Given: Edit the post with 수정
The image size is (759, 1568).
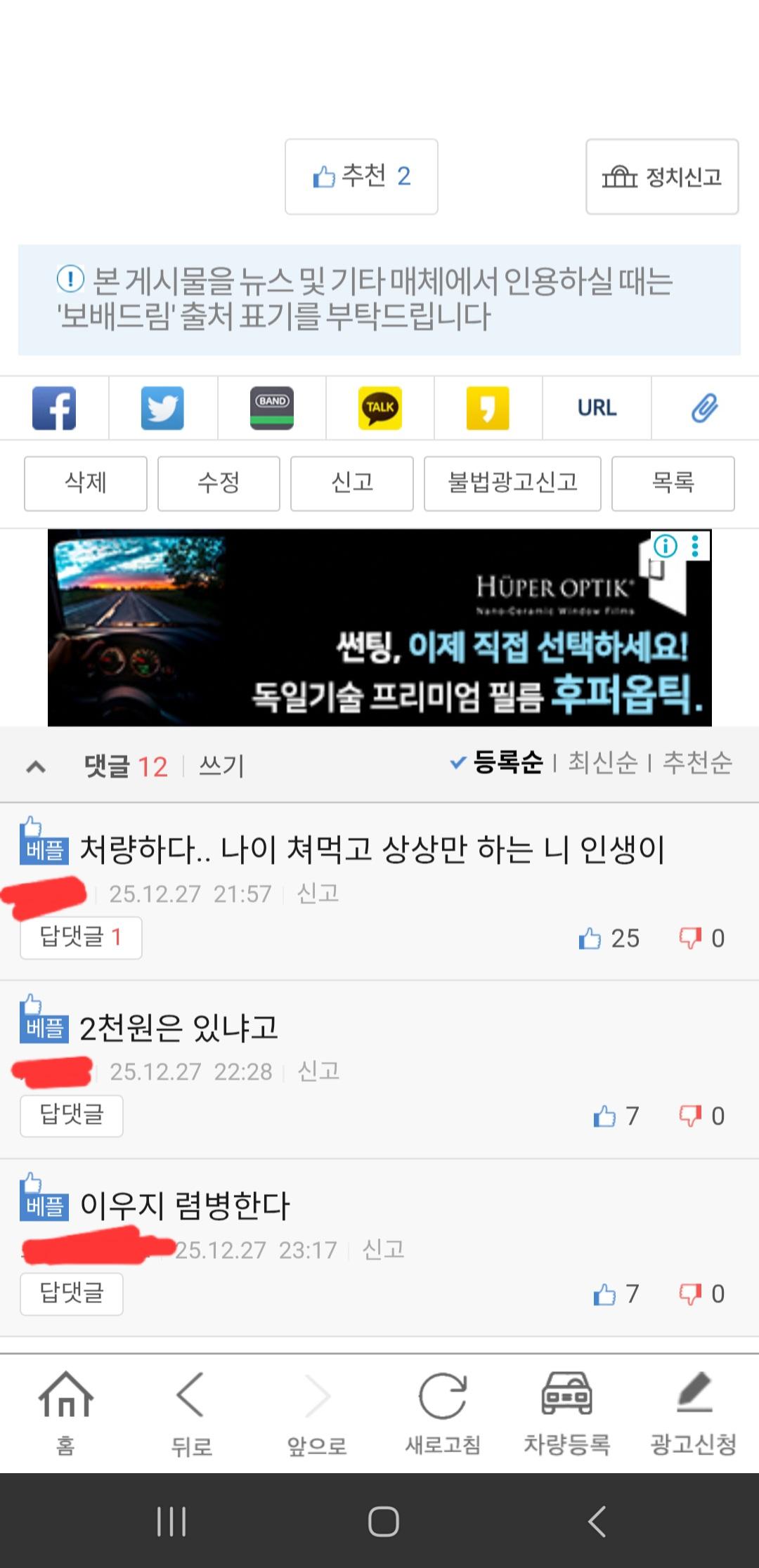Looking at the screenshot, I should pyautogui.click(x=219, y=483).
